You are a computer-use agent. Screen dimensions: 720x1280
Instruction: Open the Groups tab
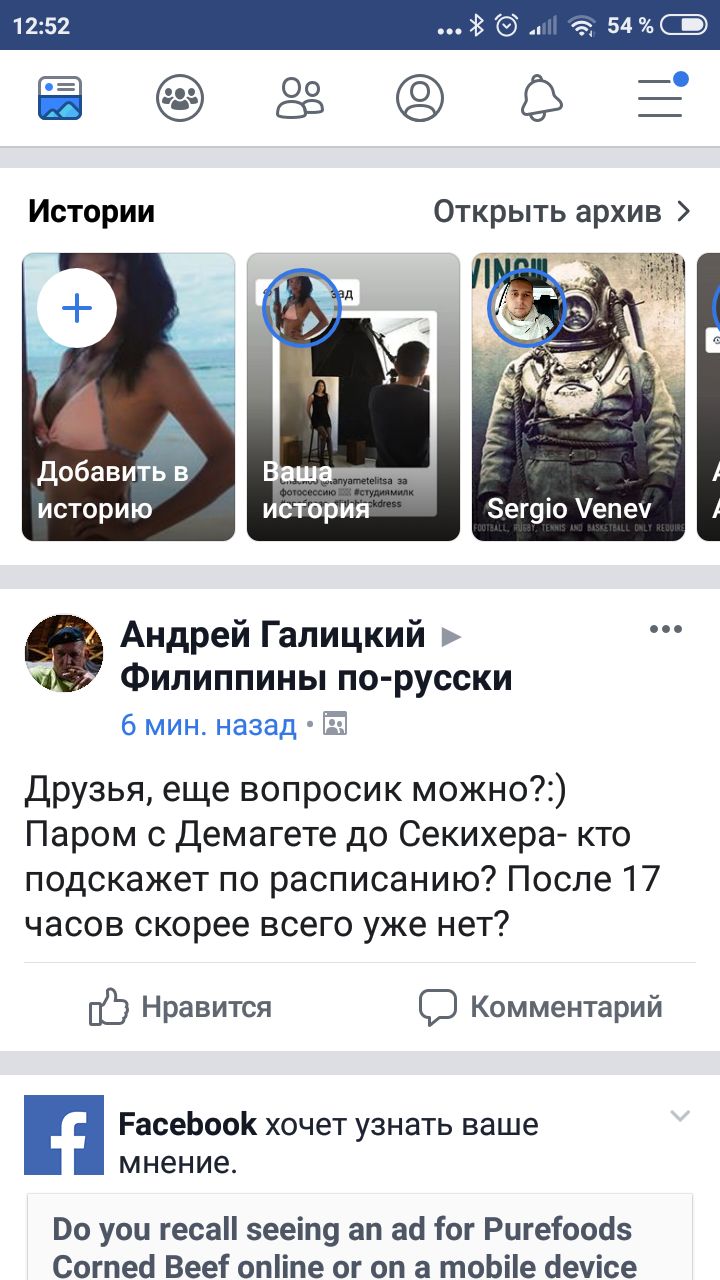[x=180, y=98]
